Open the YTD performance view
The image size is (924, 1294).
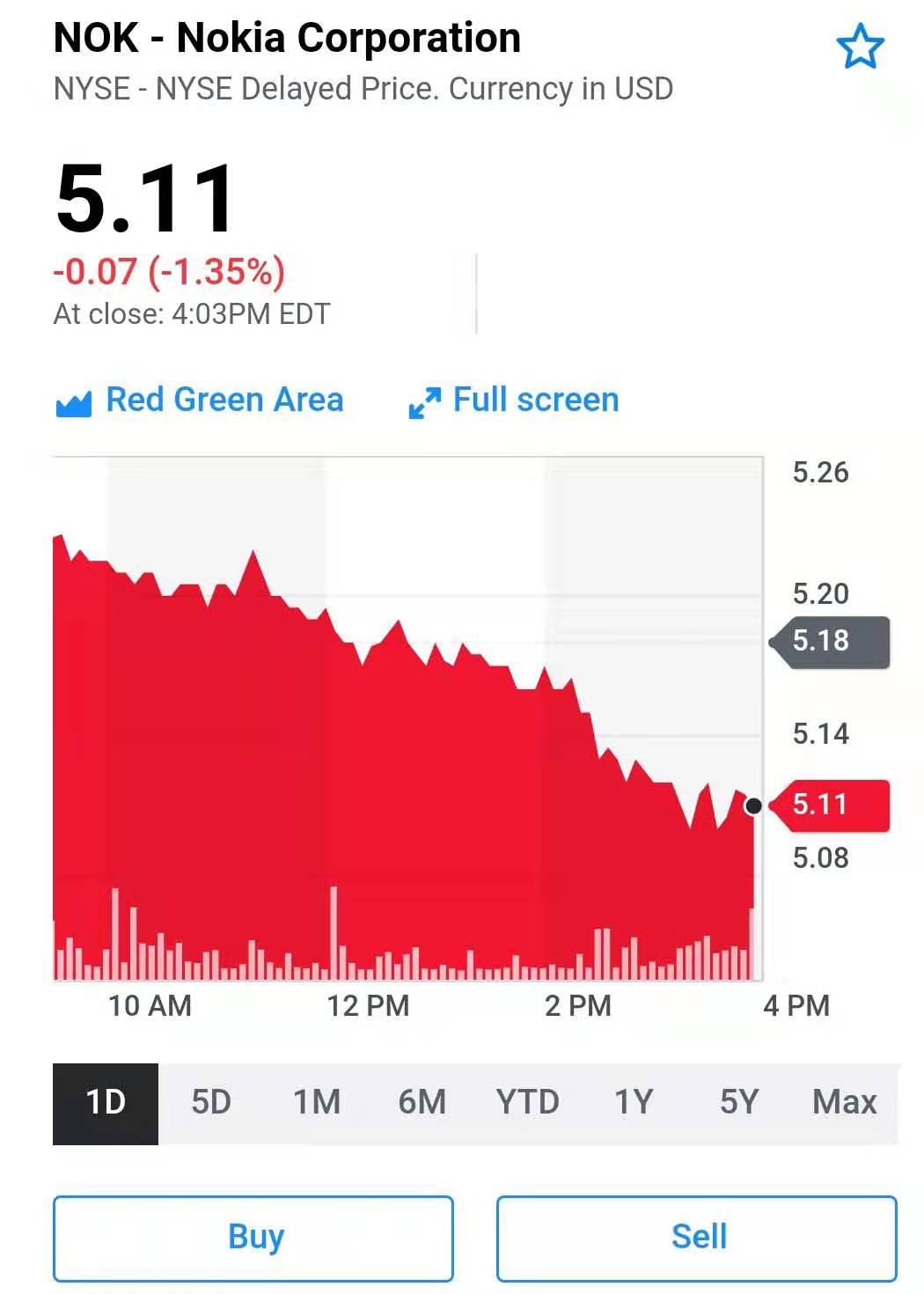pyautogui.click(x=530, y=1101)
